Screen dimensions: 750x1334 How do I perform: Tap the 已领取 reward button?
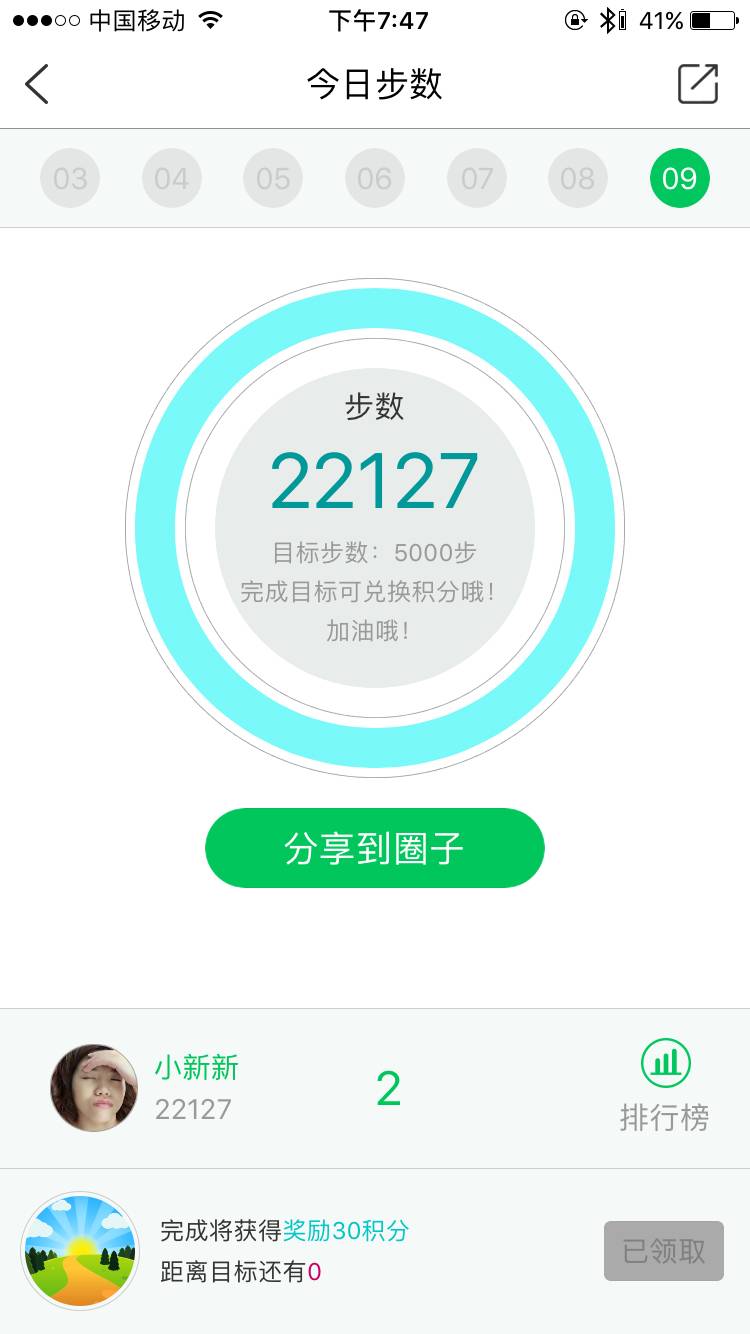[x=663, y=1251]
